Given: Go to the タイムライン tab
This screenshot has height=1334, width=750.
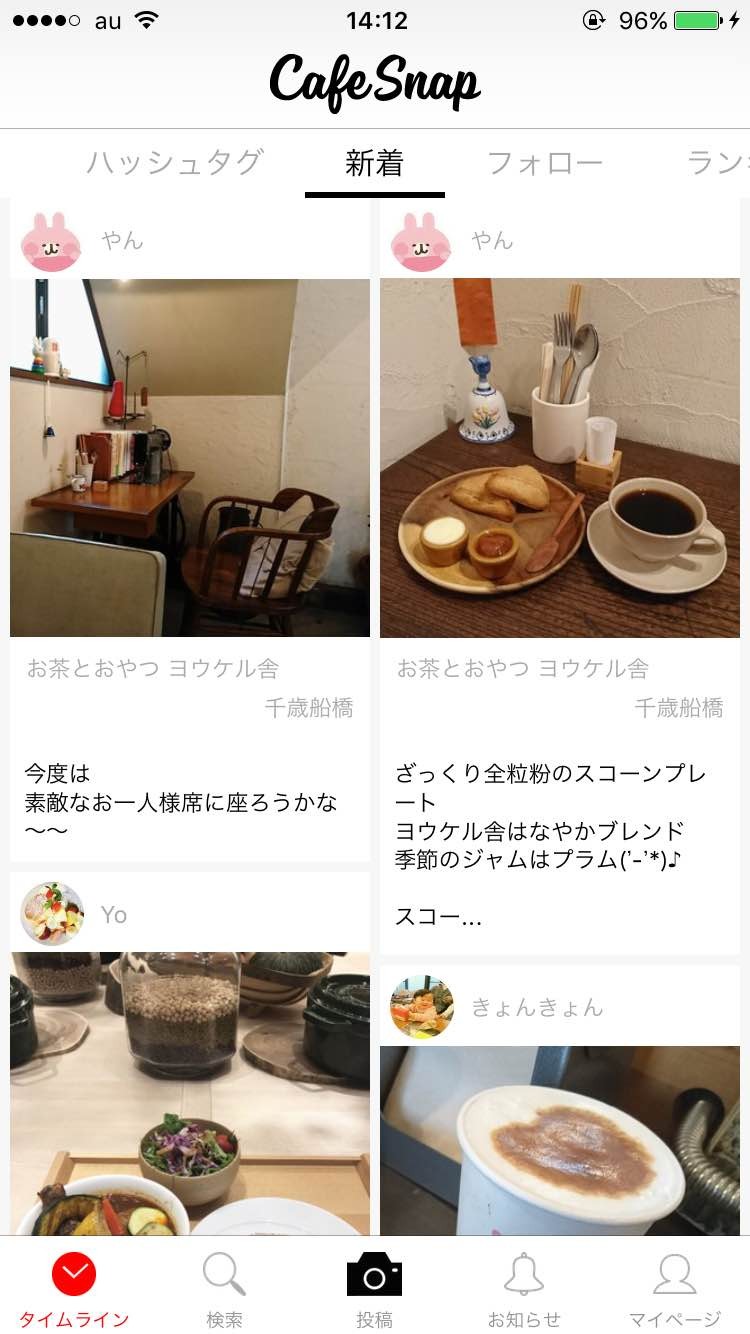Looking at the screenshot, I should [x=74, y=1290].
